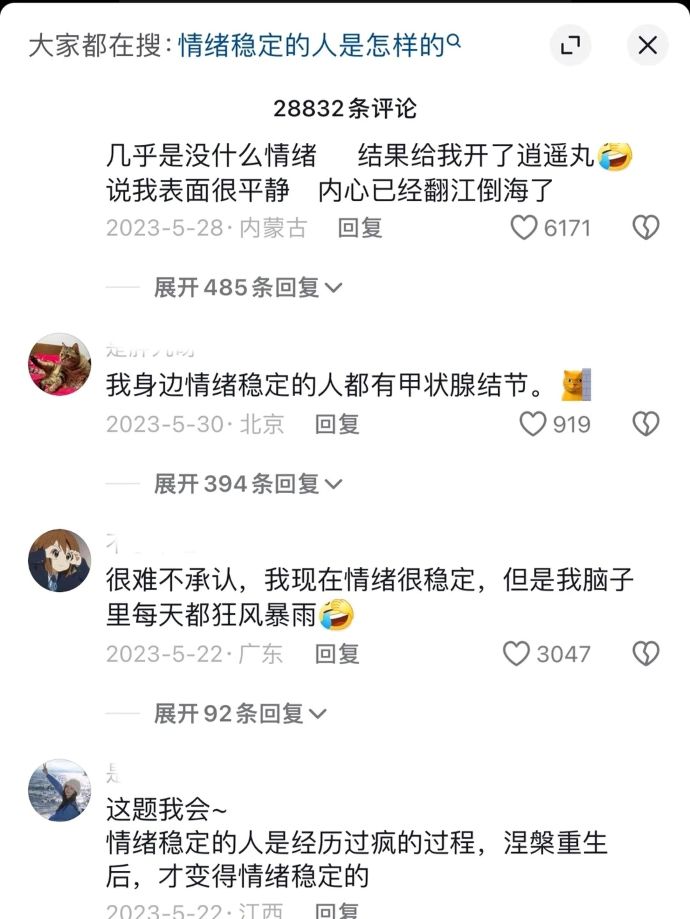
Task: Expand 394 replies
Action: pos(248,484)
